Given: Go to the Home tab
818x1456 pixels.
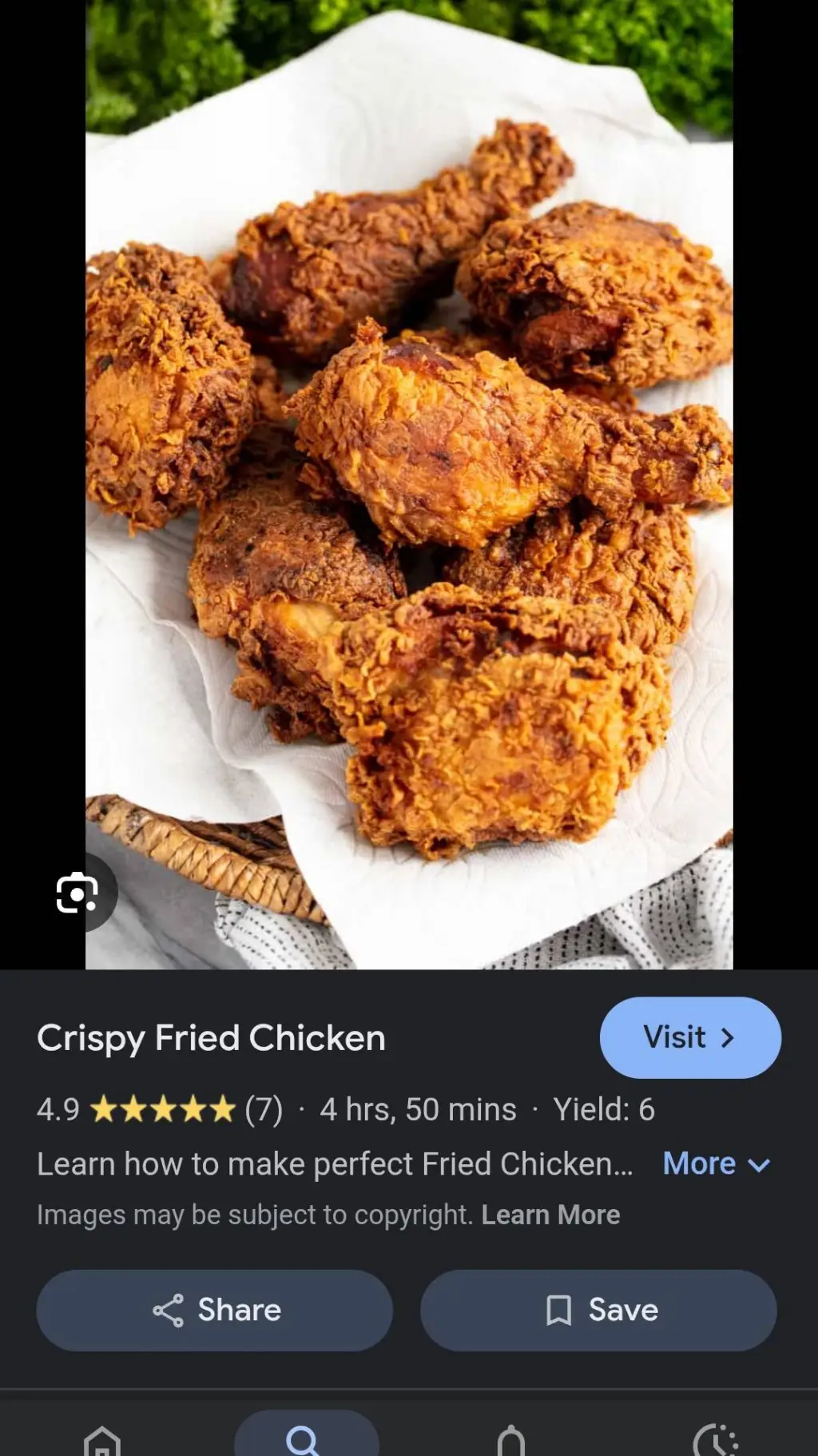Looking at the screenshot, I should 102,1440.
